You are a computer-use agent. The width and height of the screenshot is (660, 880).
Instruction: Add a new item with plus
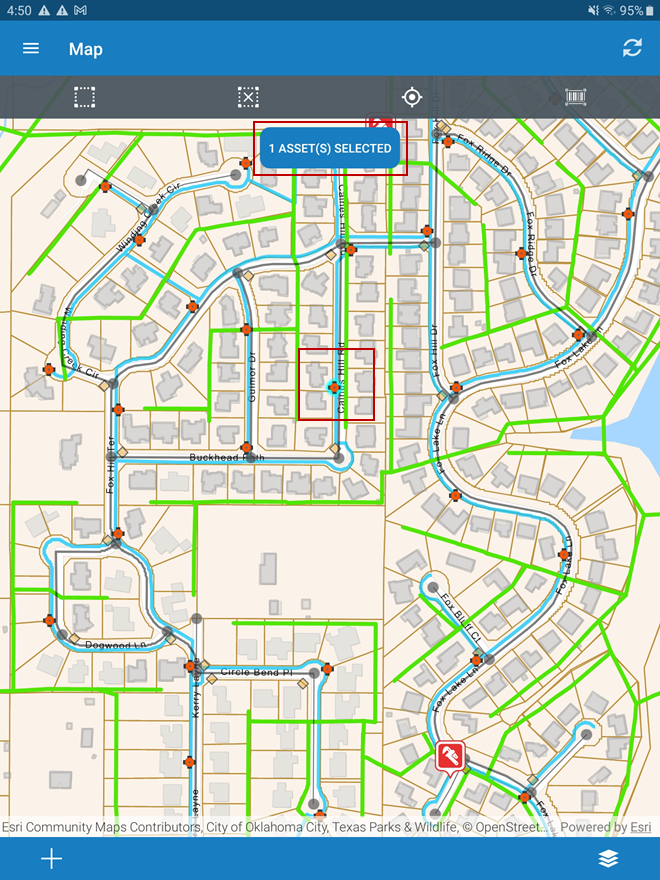pyautogui.click(x=51, y=858)
